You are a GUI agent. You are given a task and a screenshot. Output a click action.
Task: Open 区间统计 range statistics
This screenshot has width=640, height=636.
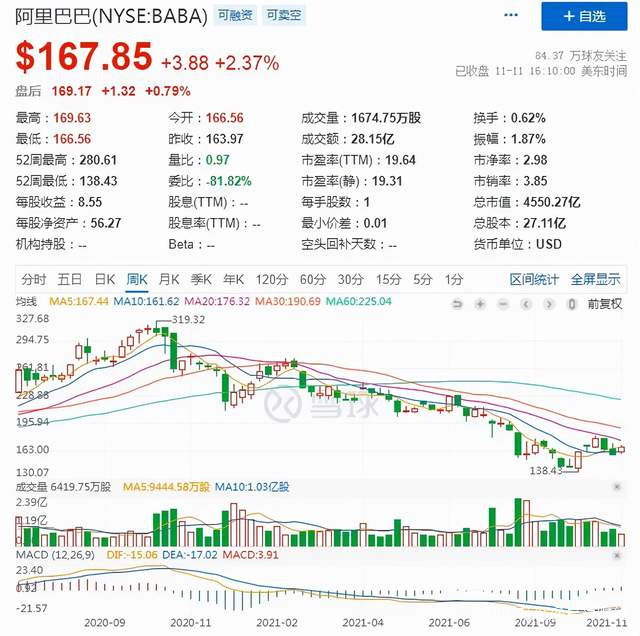point(535,279)
